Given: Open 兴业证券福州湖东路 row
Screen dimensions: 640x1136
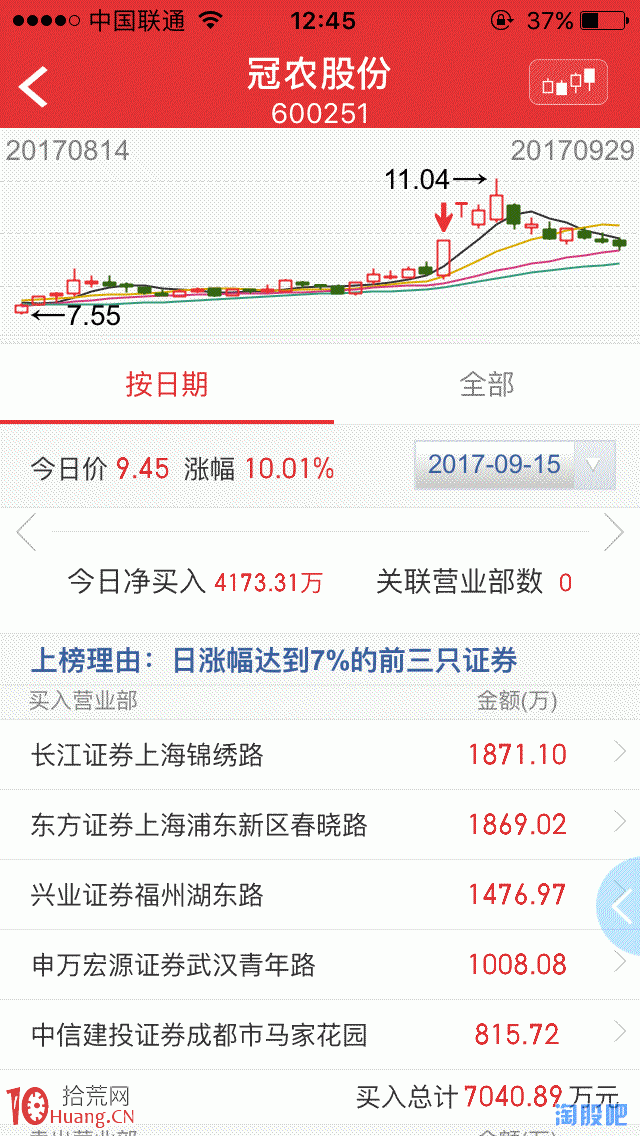Looking at the screenshot, I should pos(320,895).
